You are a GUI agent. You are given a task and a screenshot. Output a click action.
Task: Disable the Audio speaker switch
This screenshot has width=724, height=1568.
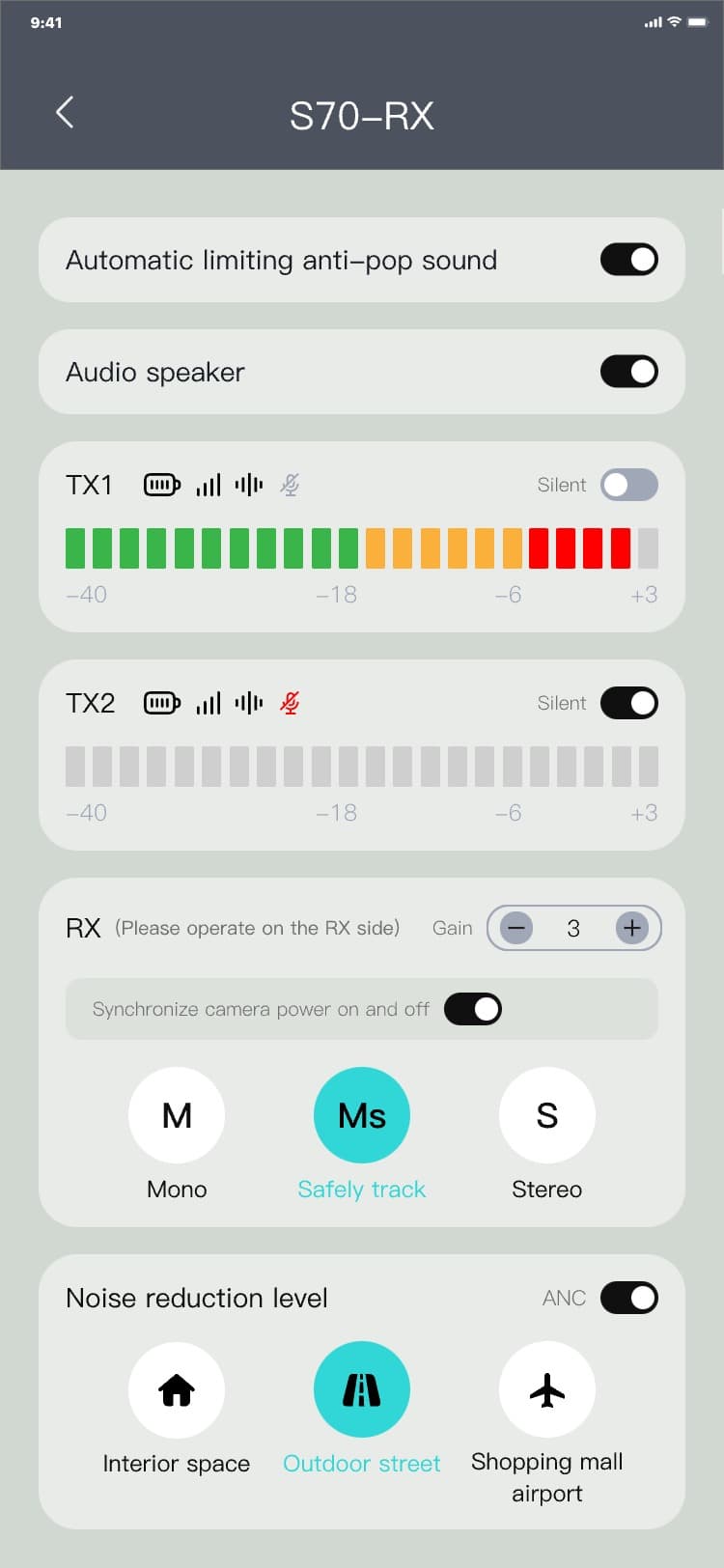coord(628,372)
